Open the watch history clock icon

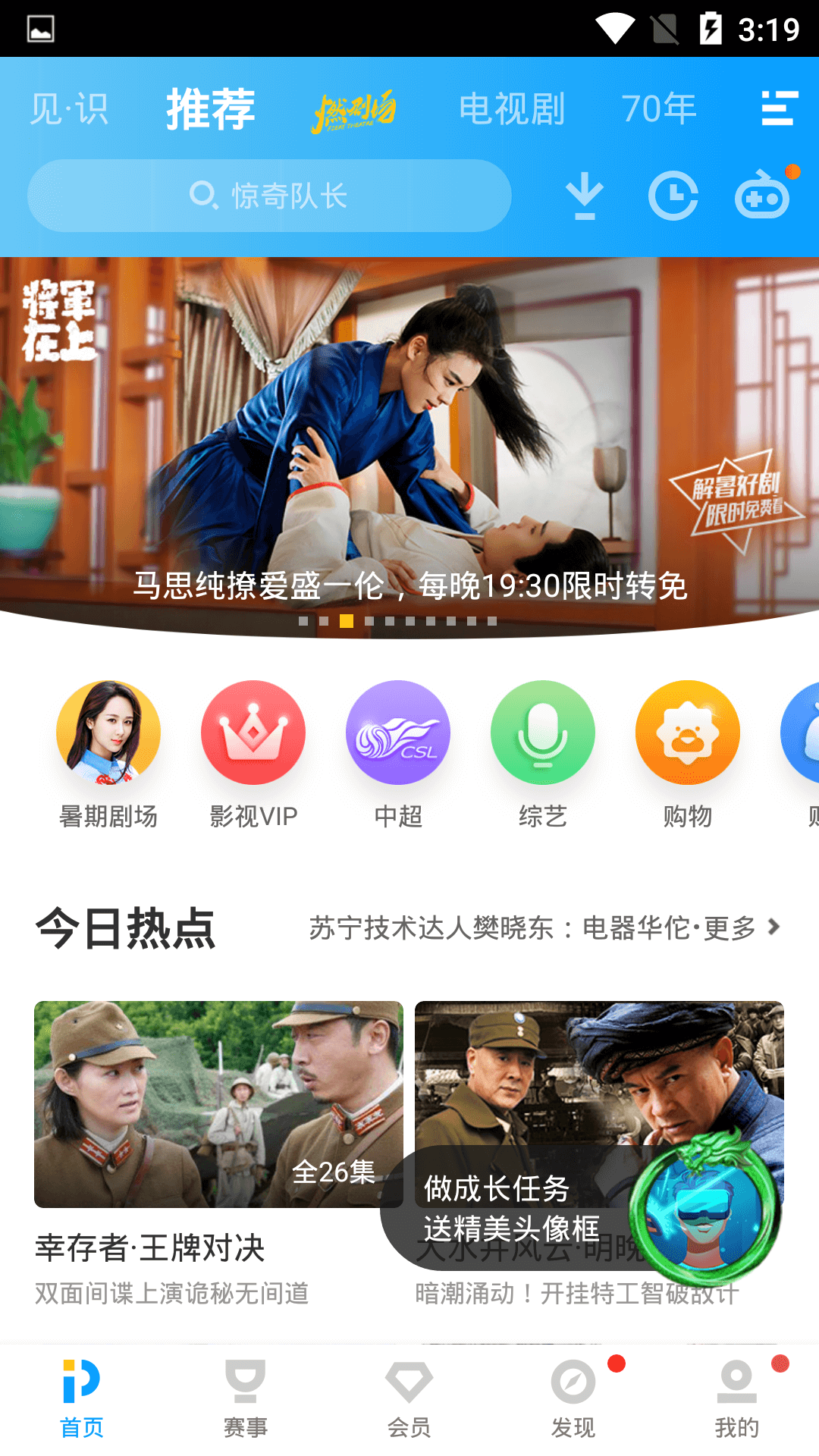[673, 196]
